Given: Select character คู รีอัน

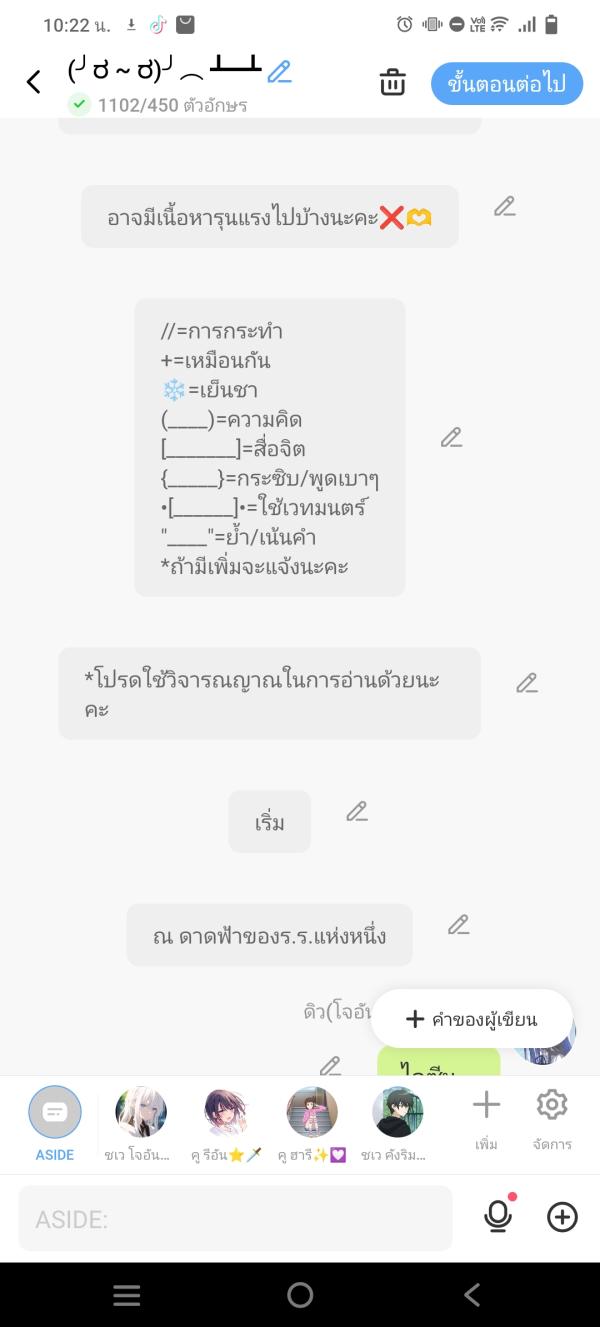Looking at the screenshot, I should 226,1123.
